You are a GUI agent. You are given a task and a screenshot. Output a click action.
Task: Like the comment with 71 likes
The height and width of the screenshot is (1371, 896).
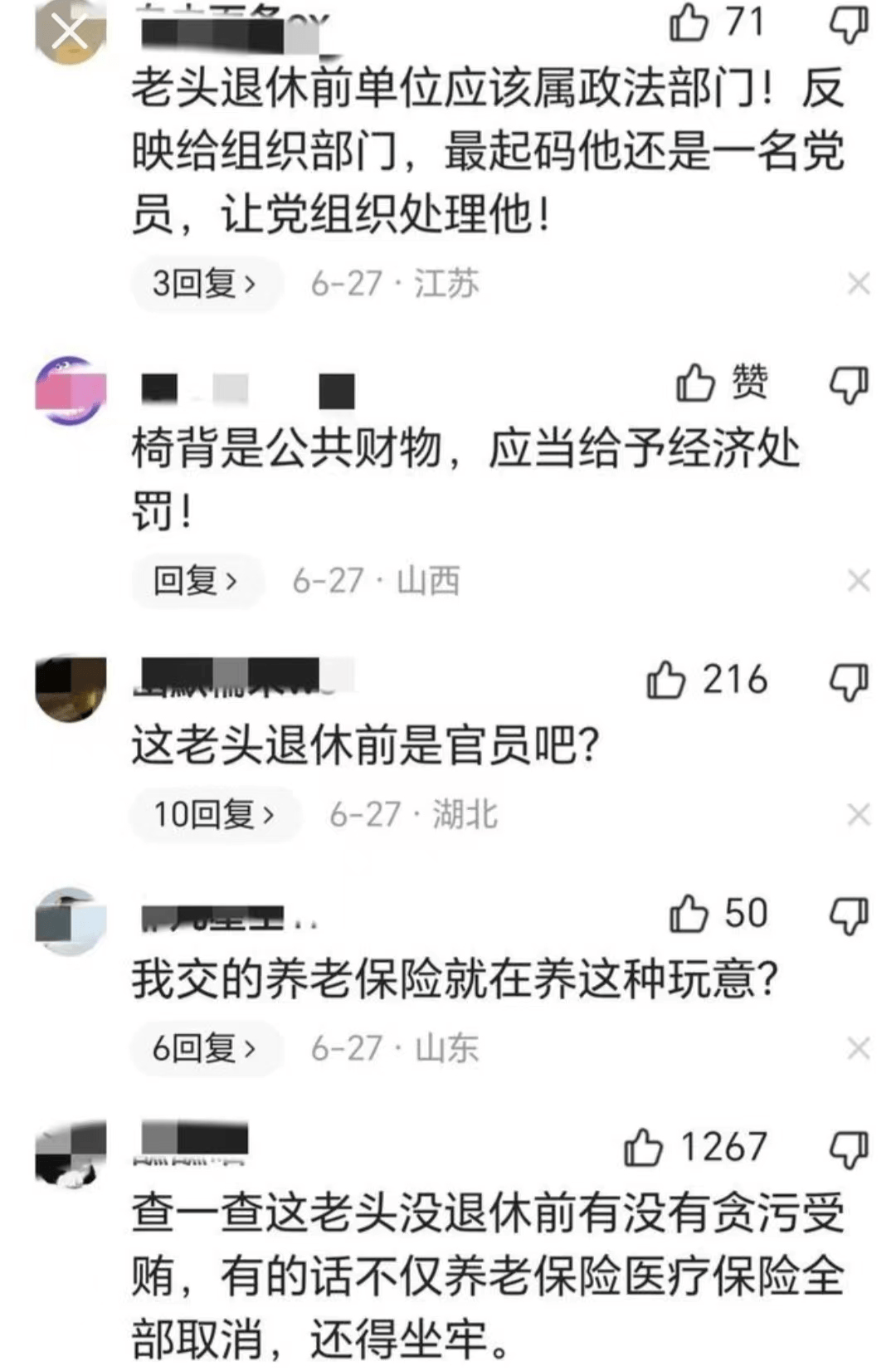click(689, 23)
